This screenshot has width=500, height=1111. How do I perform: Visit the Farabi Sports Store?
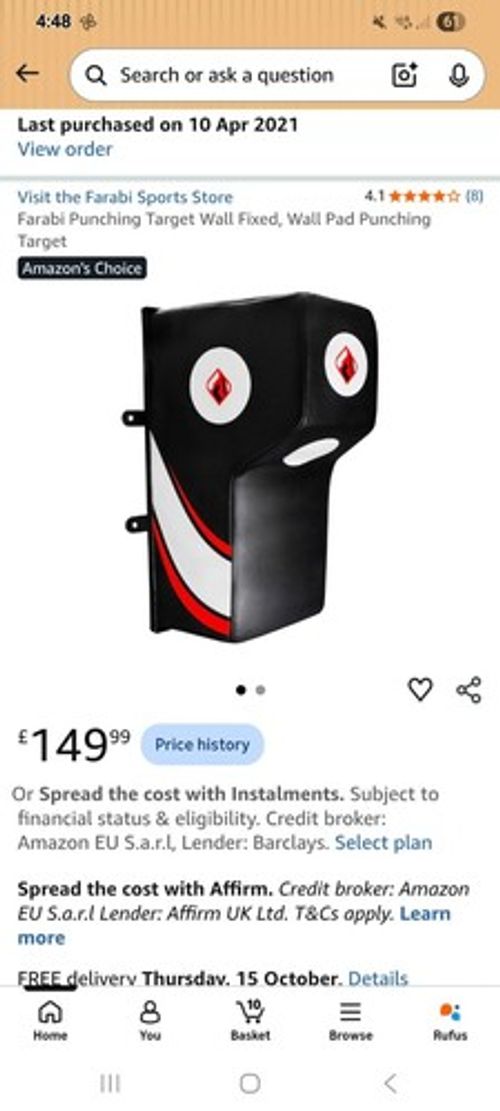pos(125,197)
